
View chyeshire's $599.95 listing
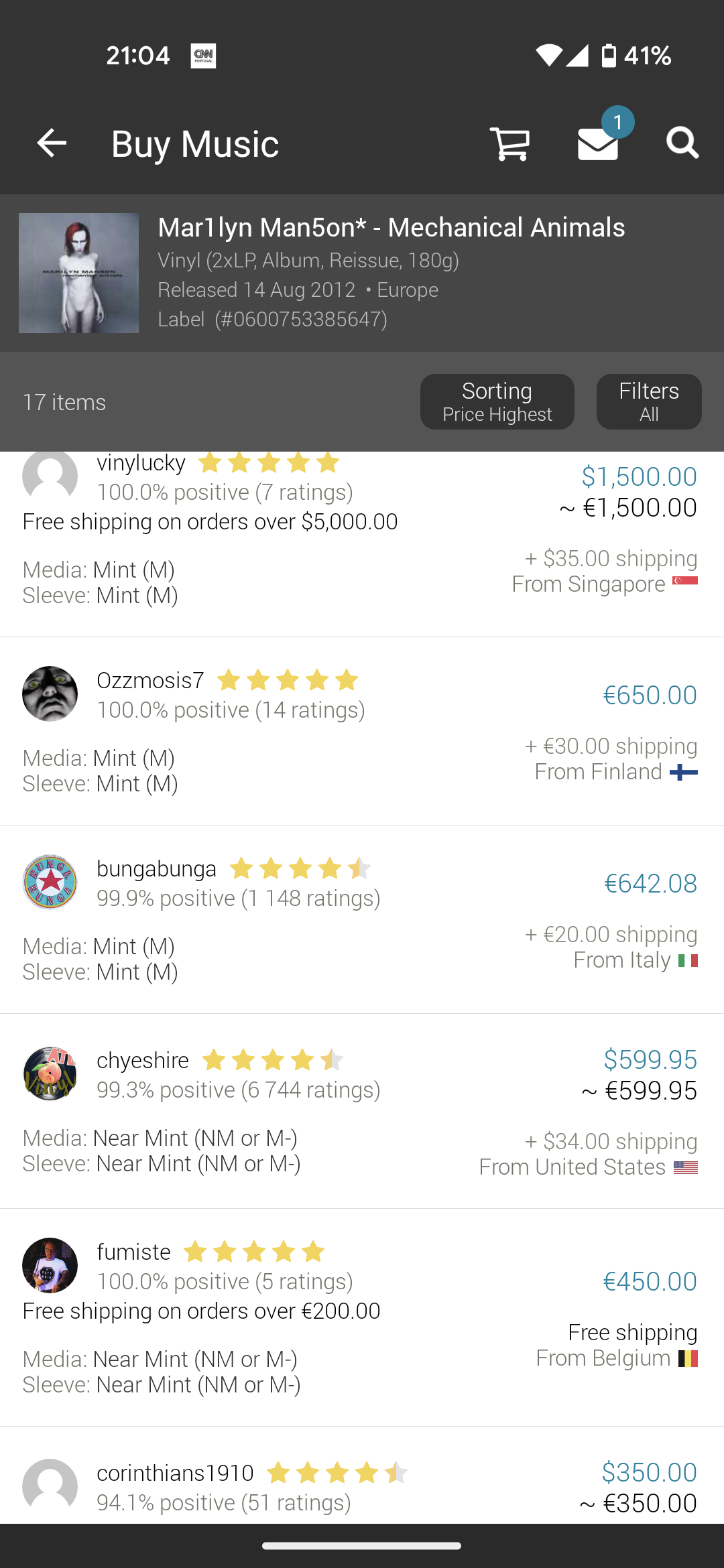(362, 1111)
